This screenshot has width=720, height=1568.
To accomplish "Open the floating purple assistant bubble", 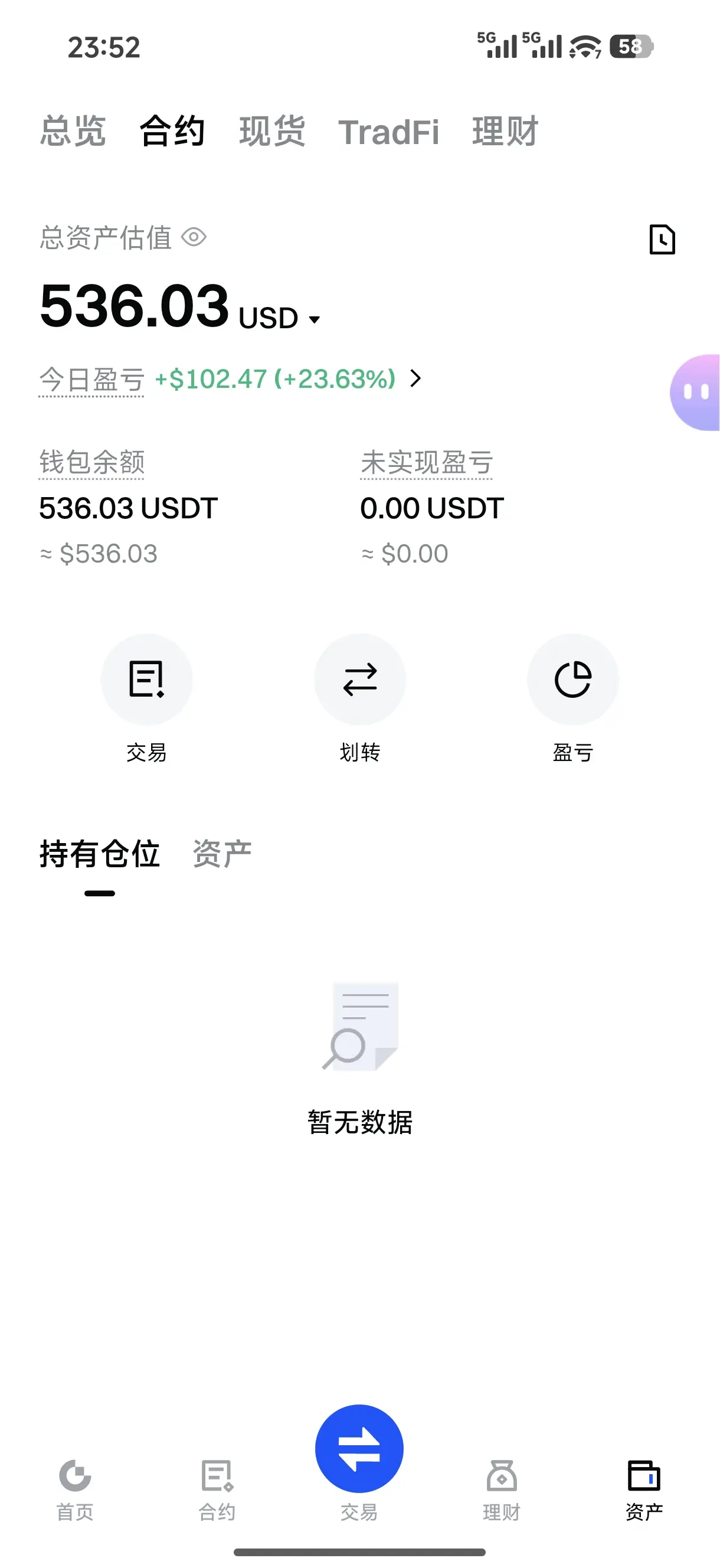I will click(x=696, y=393).
